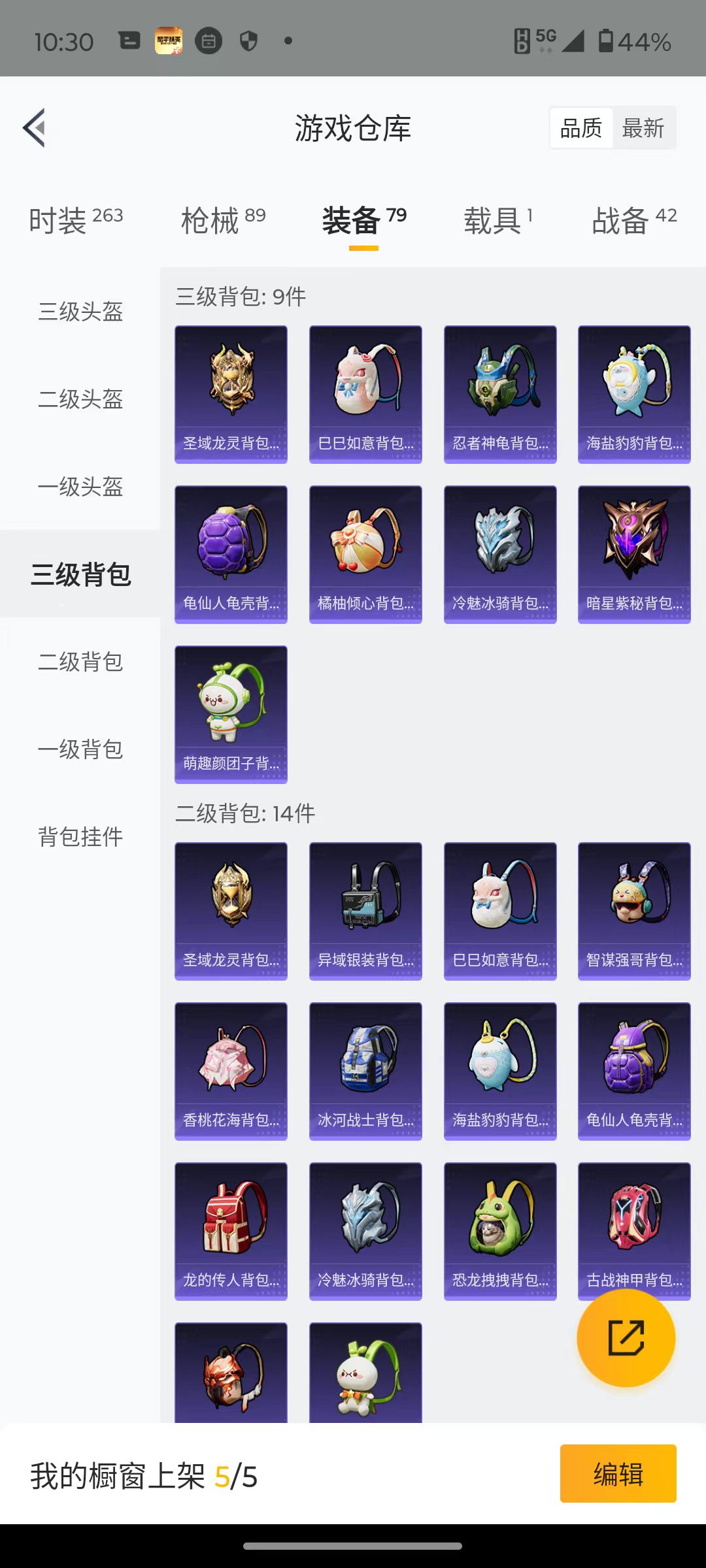Select 二级头盔 in the side menu

pyautogui.click(x=80, y=399)
